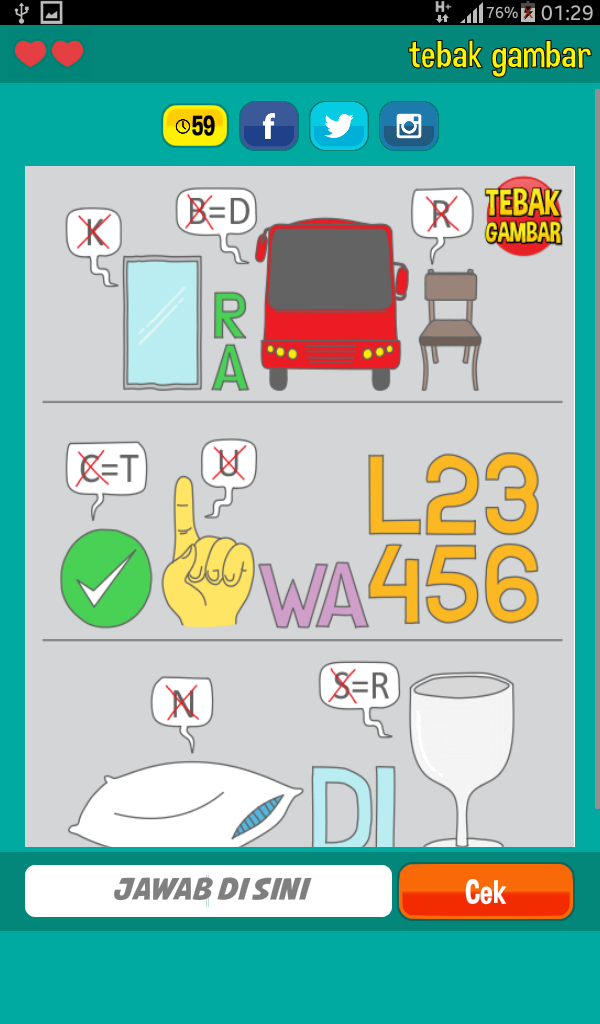Share the puzzle on Instagram
This screenshot has height=1024, width=600.
pos(409,126)
